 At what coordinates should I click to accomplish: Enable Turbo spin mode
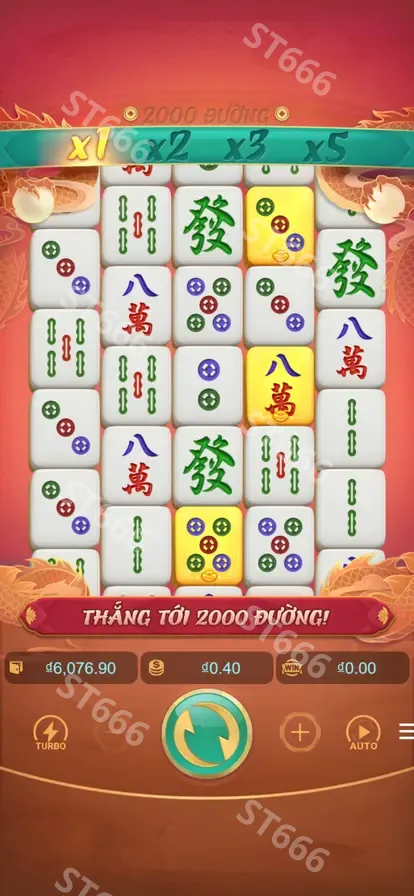pos(51,733)
